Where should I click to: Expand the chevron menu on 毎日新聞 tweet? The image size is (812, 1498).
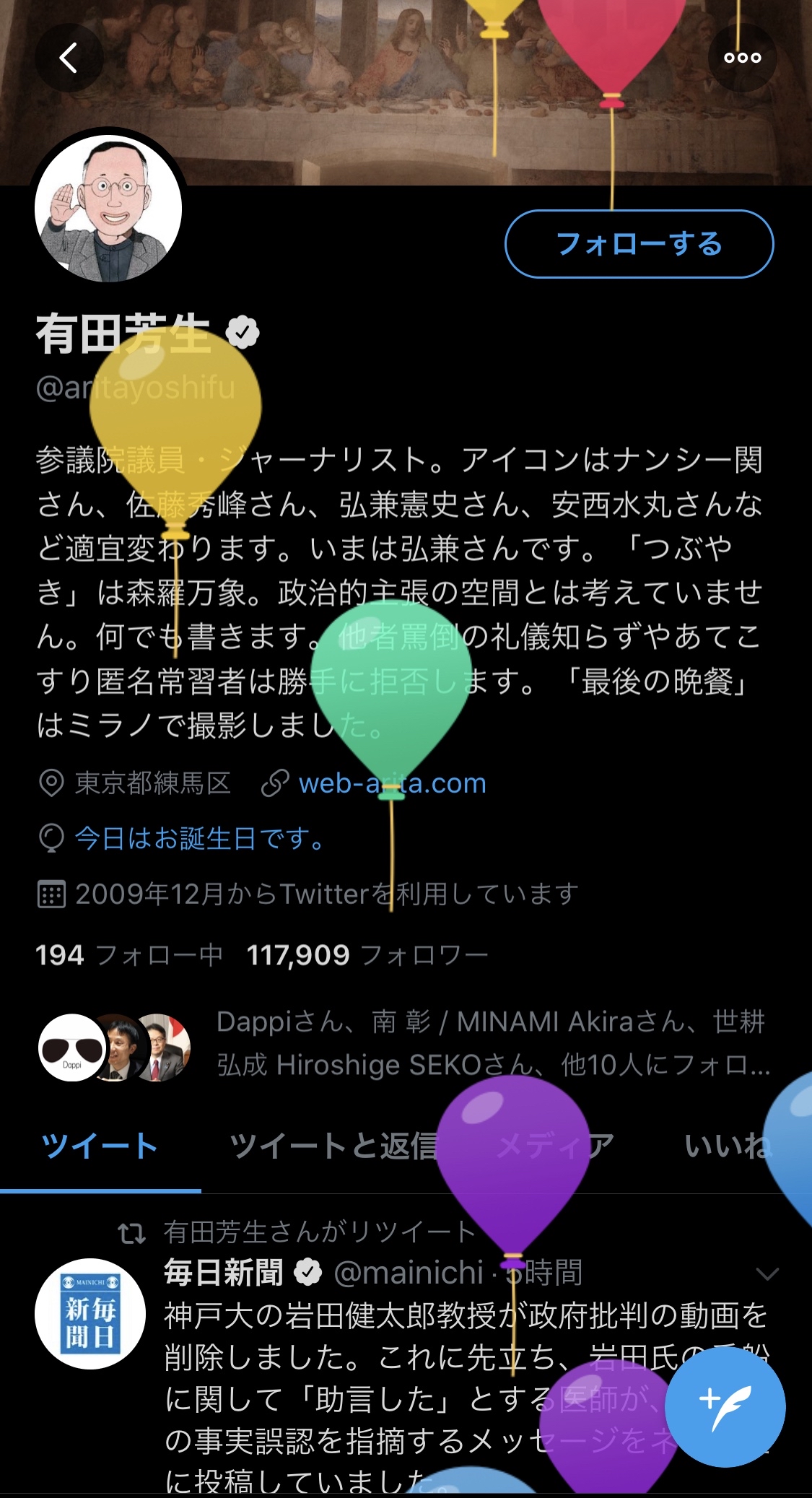pos(767,1274)
